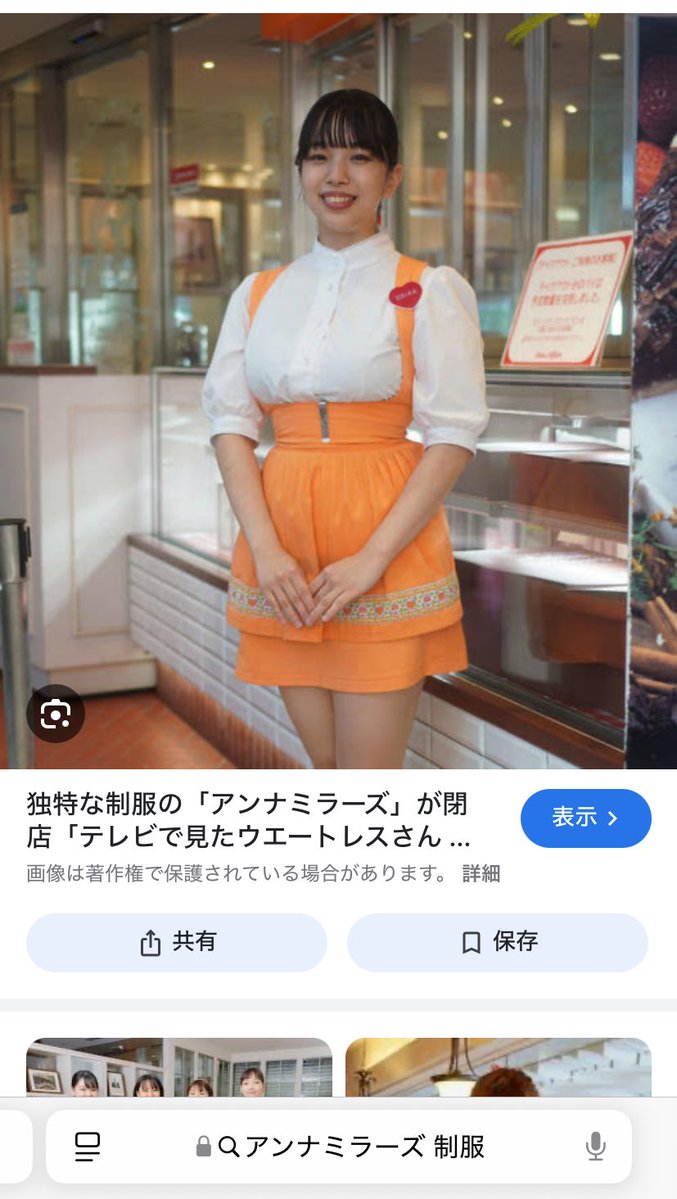Tap the 表示 button to visit the page

pyautogui.click(x=585, y=818)
